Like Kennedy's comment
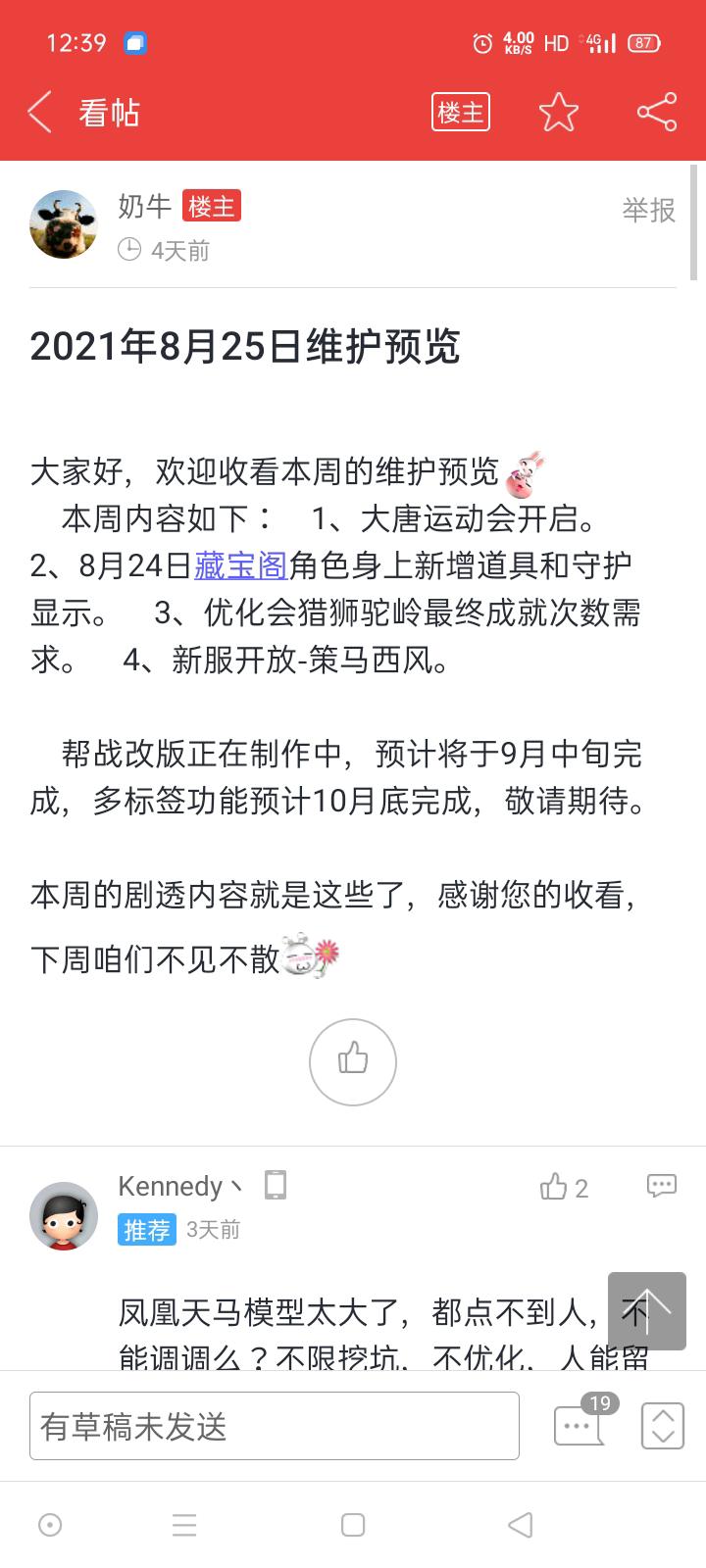706x1568 pixels. pyautogui.click(x=564, y=1188)
